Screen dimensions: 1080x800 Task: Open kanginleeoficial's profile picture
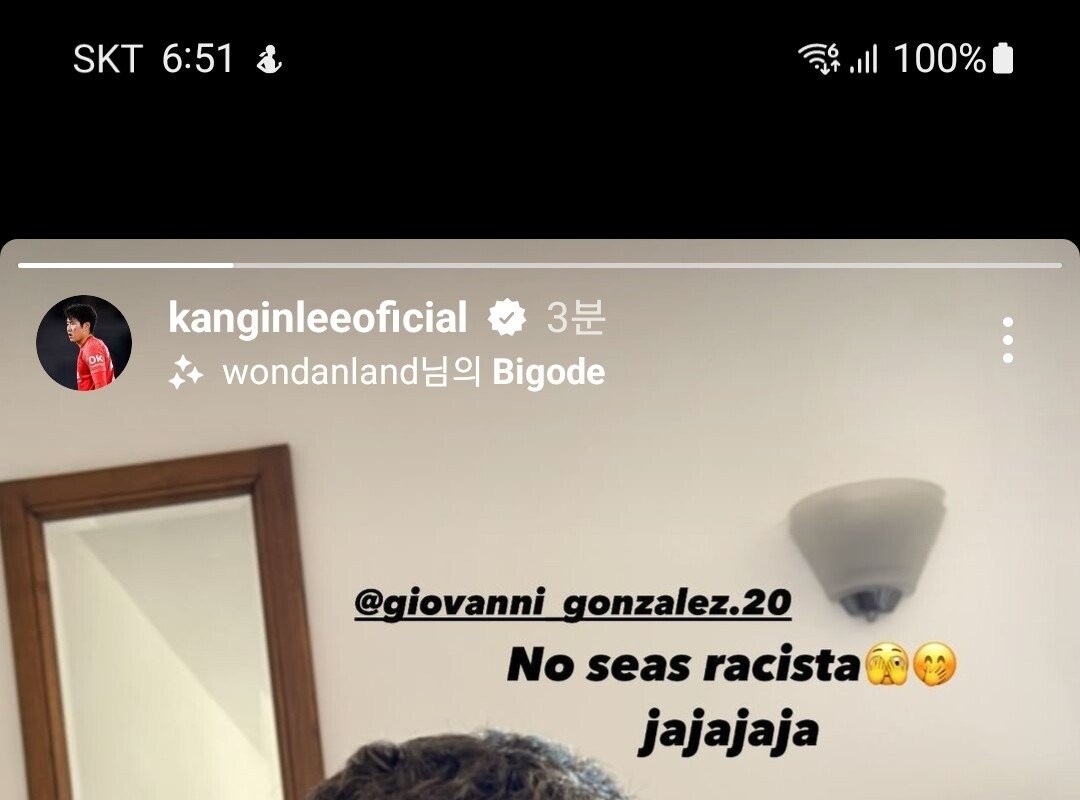point(84,343)
